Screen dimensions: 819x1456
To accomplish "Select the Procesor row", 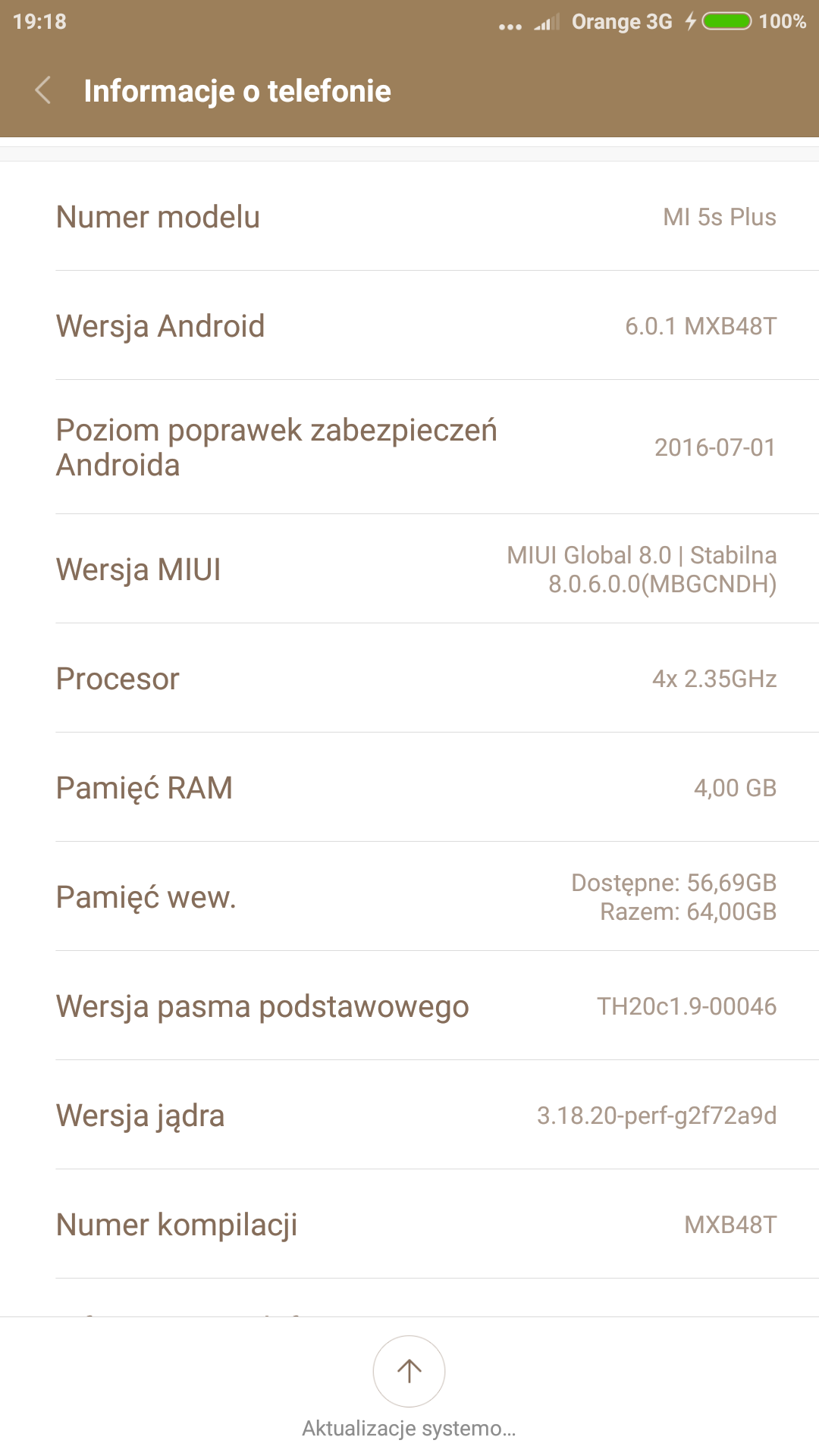I will point(409,679).
